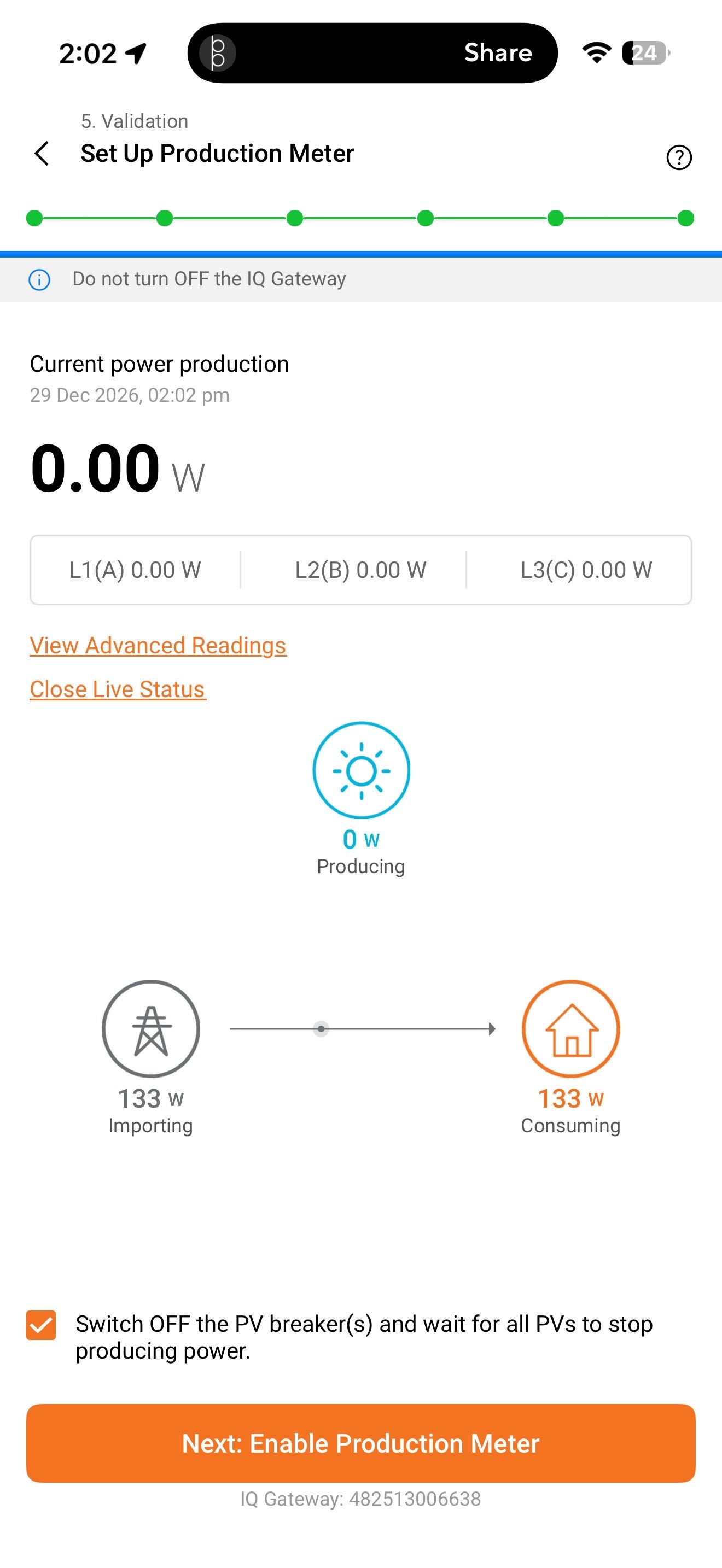Uncheck the Switch OFF PV breaker checkbox
Viewport: 722px width, 1568px height.
tap(42, 1325)
